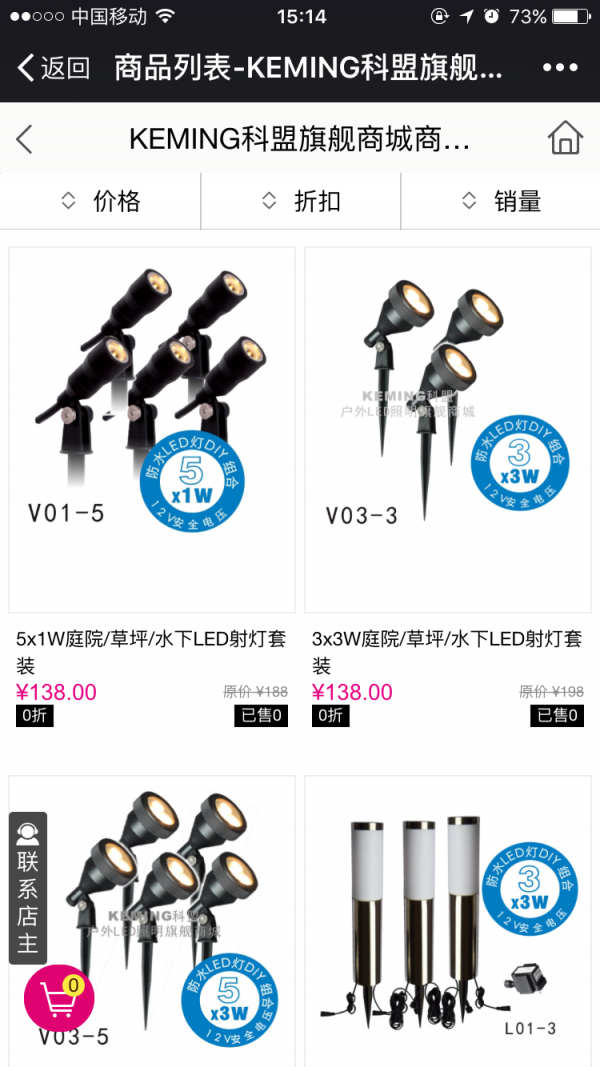
Task: Tap the left arrow in the store bar
Action: (x=25, y=139)
